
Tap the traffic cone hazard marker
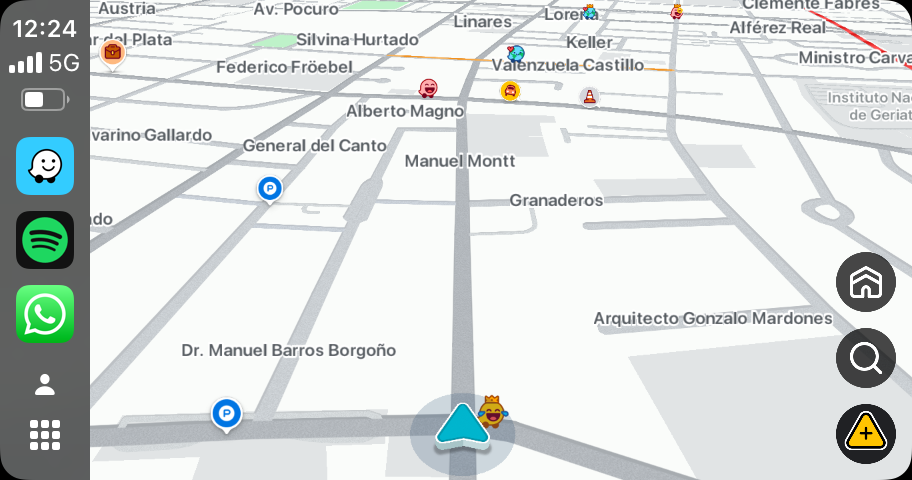(590, 97)
